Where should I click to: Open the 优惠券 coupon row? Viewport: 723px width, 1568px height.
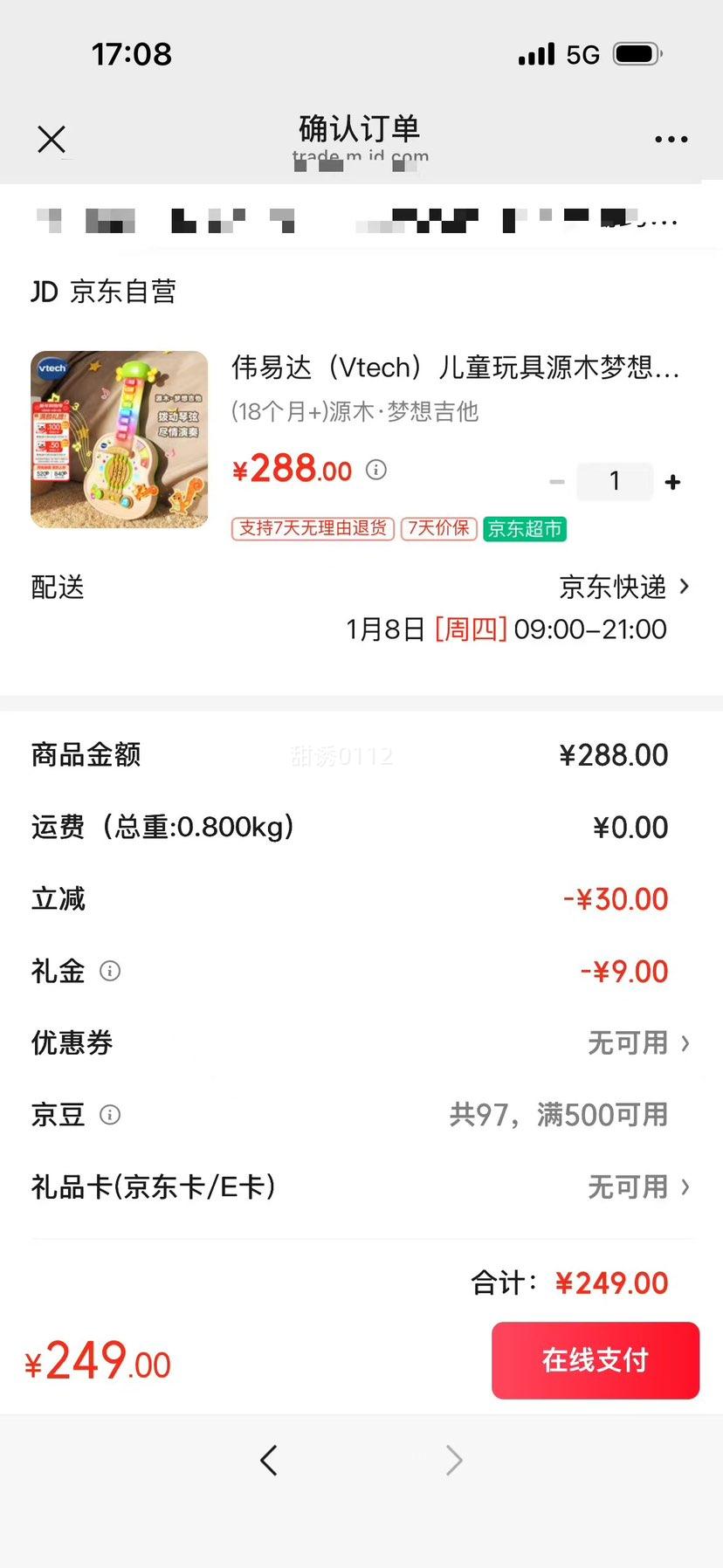[x=637, y=1042]
